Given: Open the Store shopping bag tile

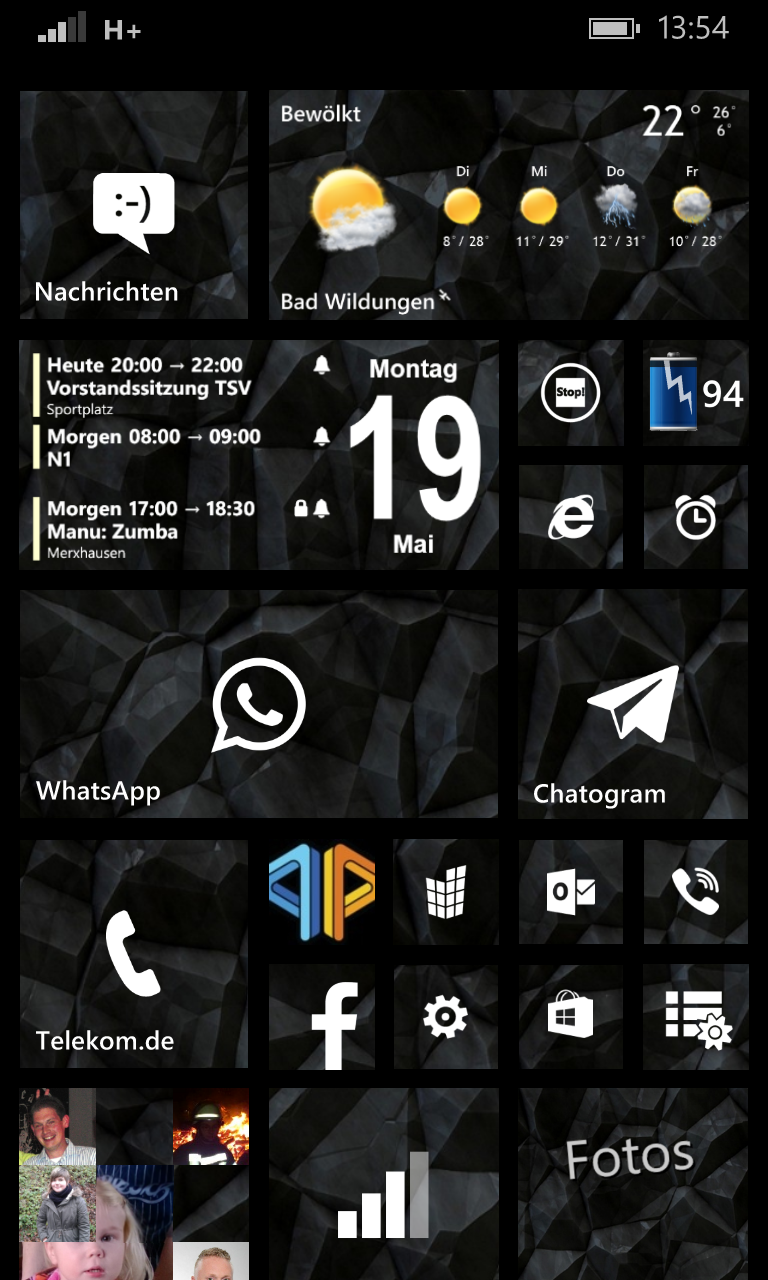Looking at the screenshot, I should pos(570,1016).
